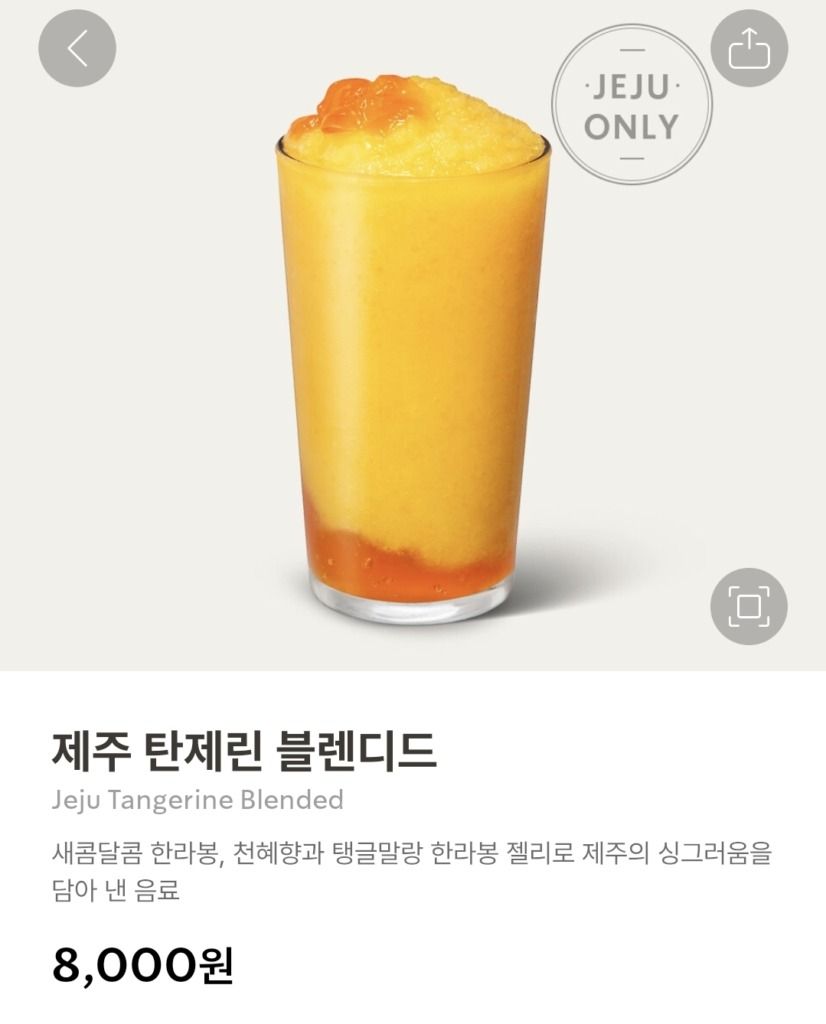The image size is (826, 1024).
Task: Go back from the Jeju Tangerine Blended page
Action: [77, 48]
